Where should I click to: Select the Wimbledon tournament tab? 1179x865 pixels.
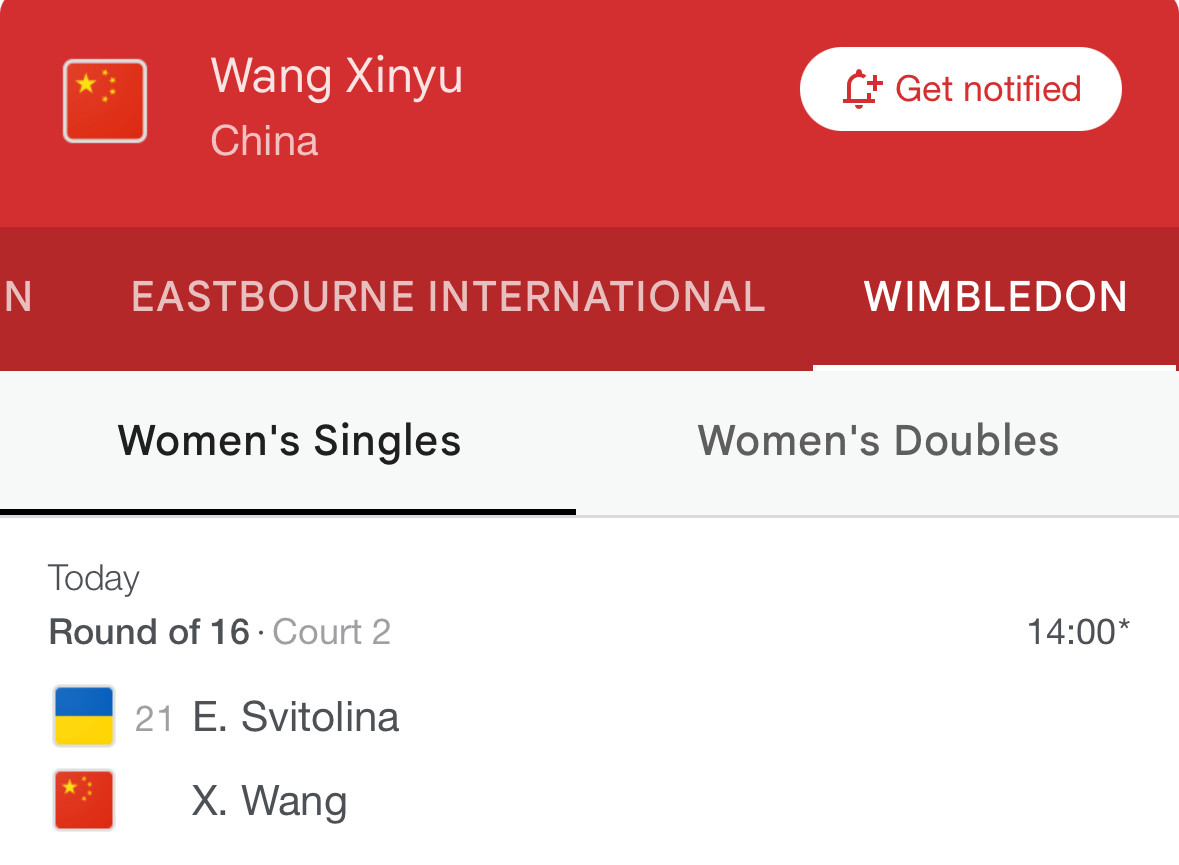(x=995, y=297)
